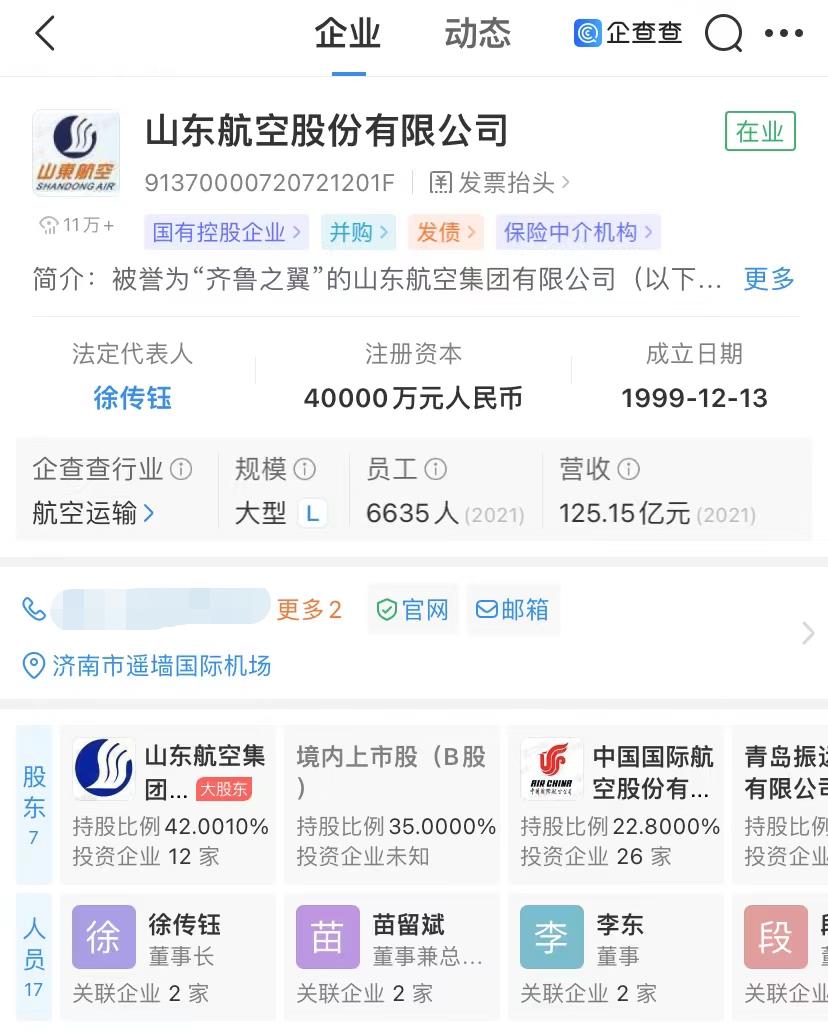Image resolution: width=828 pixels, height=1032 pixels.
Task: Open the 并购 tag
Action: pos(357,233)
